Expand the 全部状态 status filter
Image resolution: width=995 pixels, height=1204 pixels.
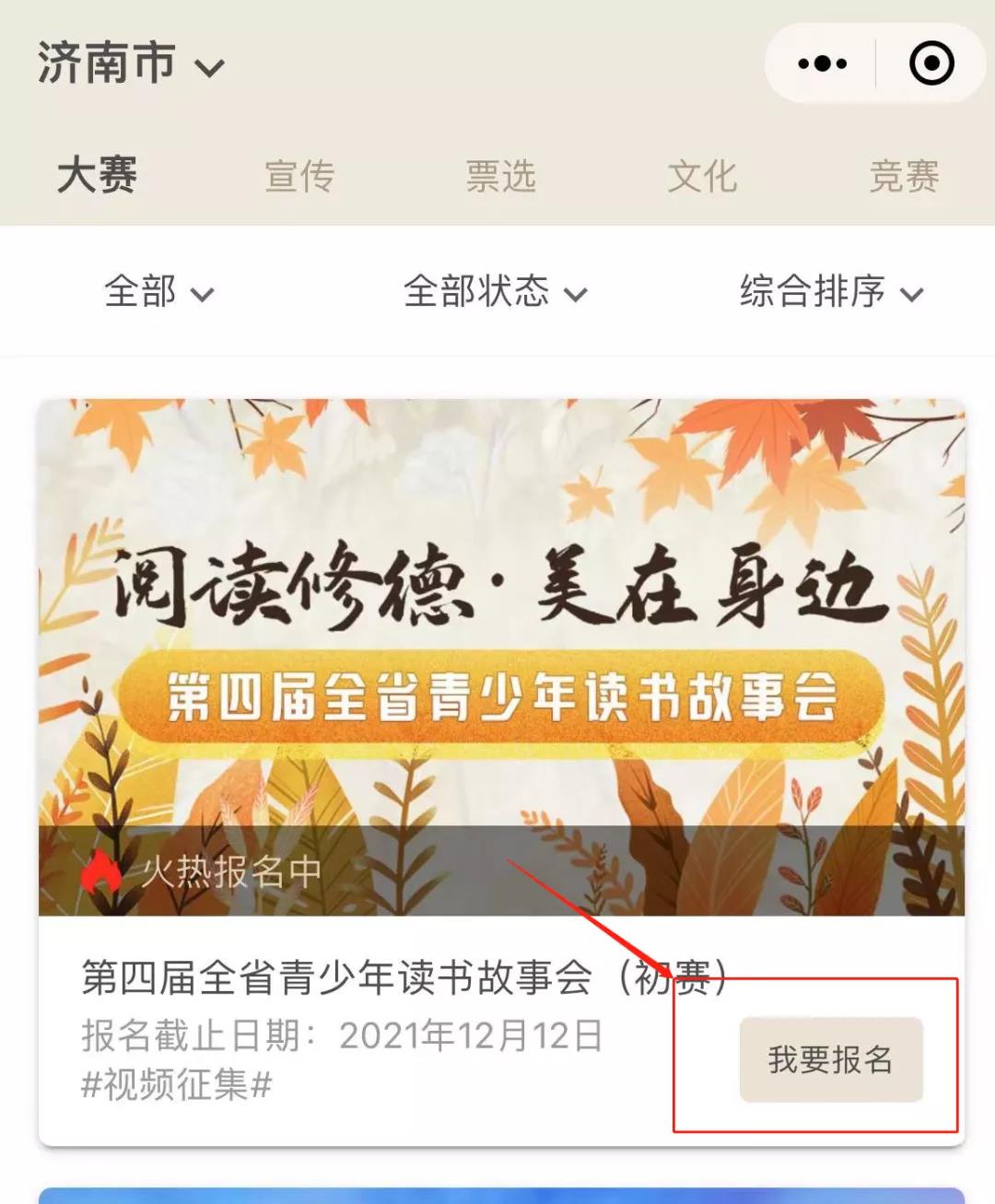[495, 292]
